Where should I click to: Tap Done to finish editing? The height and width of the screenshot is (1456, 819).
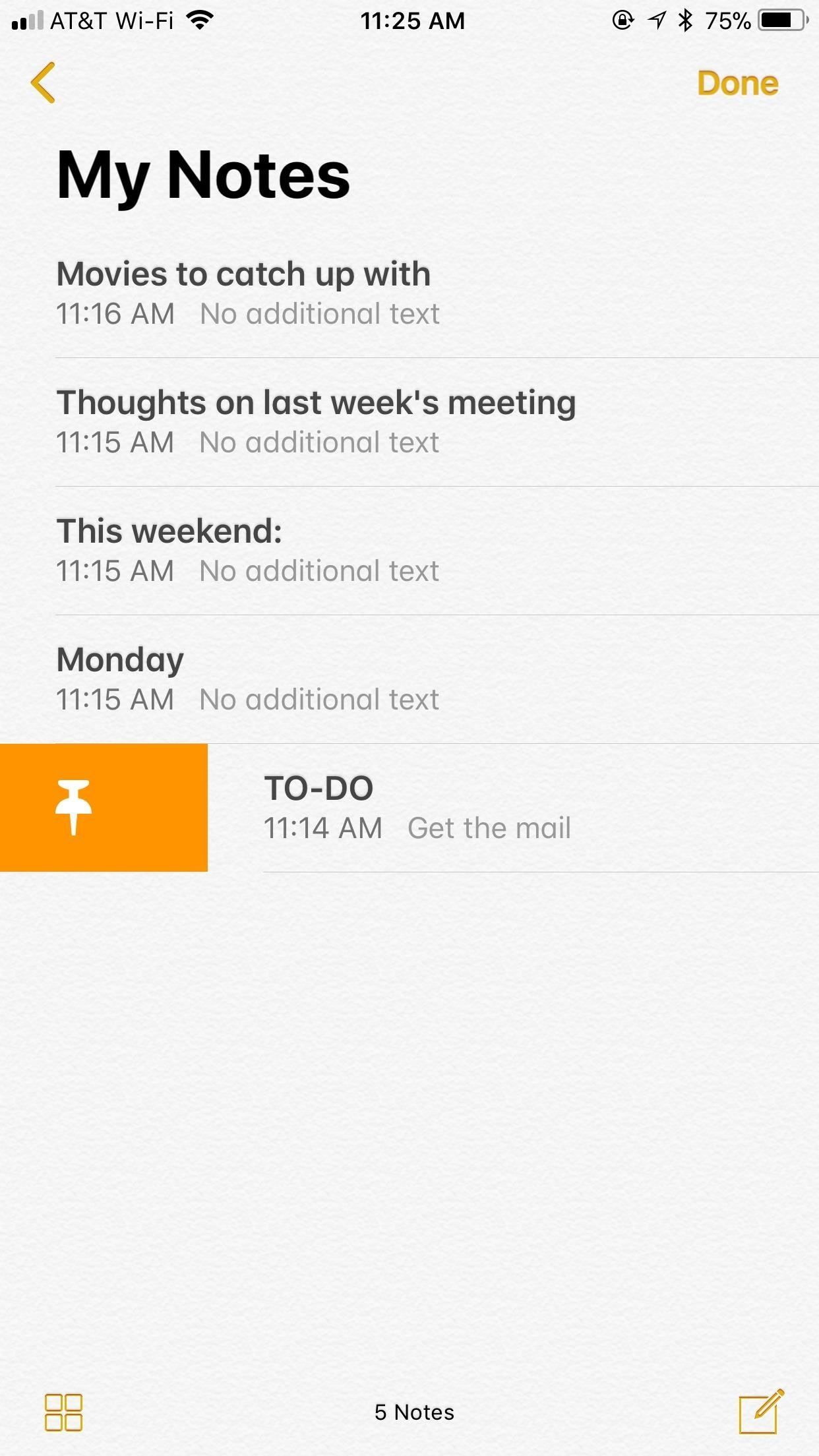point(737,84)
